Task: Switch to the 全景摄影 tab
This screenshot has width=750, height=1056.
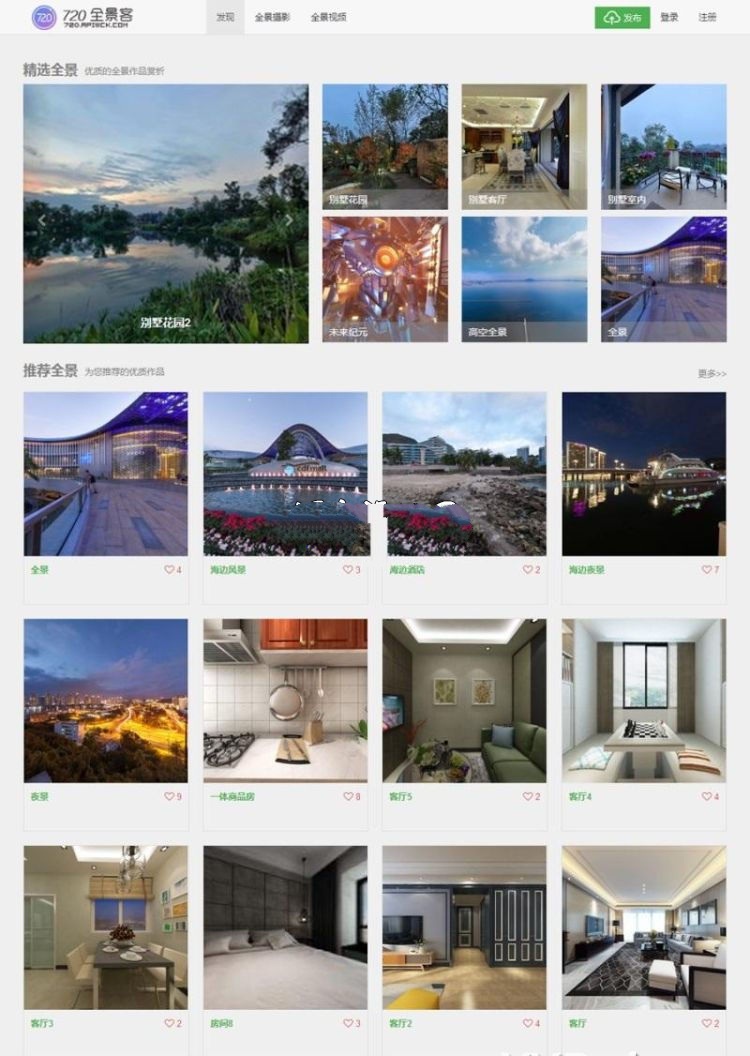Action: pos(272,17)
